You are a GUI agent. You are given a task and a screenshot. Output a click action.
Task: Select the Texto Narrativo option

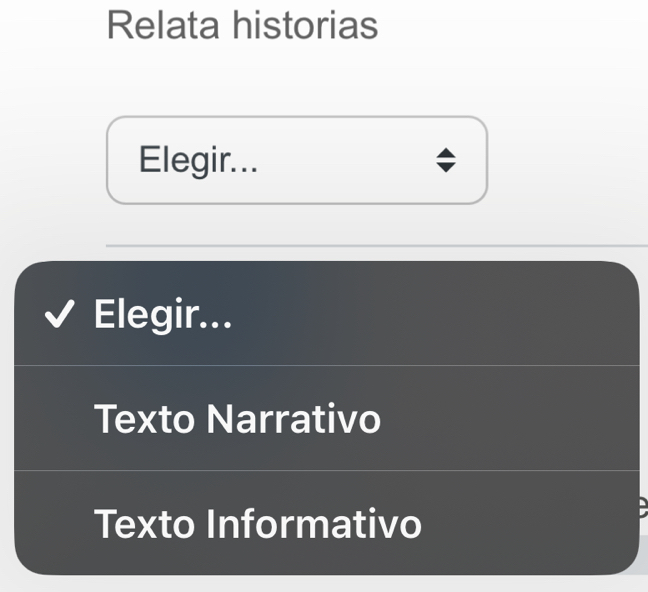point(238,419)
